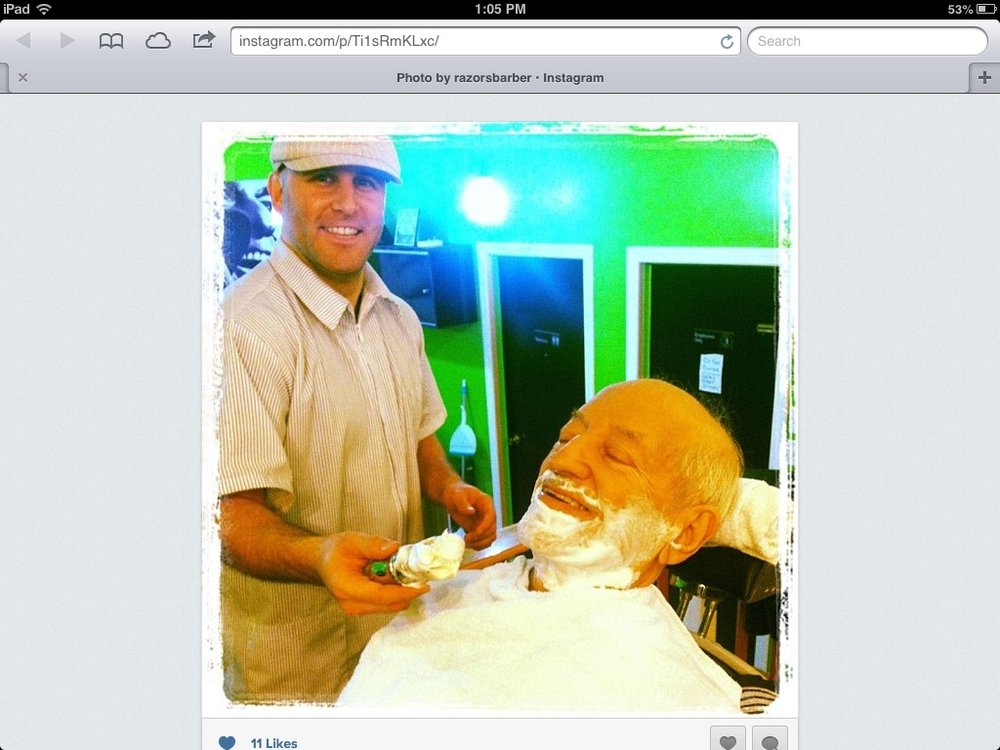Comment on the photo
This screenshot has height=750, width=1000.
[x=769, y=741]
